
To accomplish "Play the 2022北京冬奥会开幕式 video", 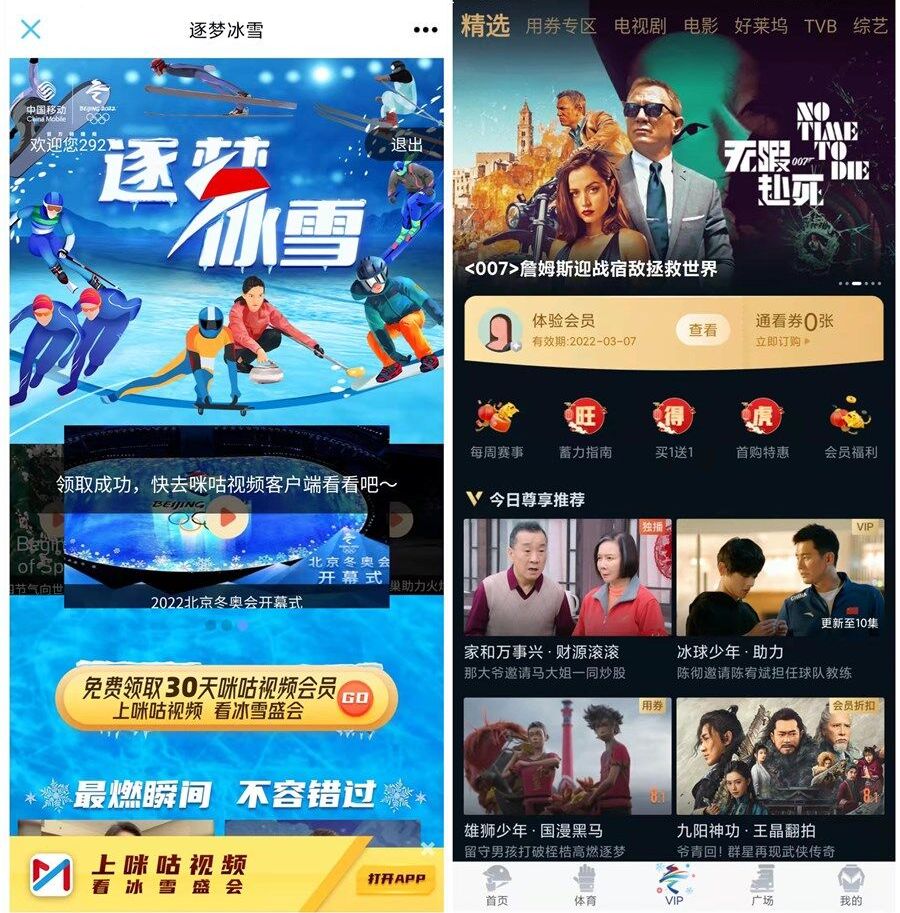I will 228,518.
